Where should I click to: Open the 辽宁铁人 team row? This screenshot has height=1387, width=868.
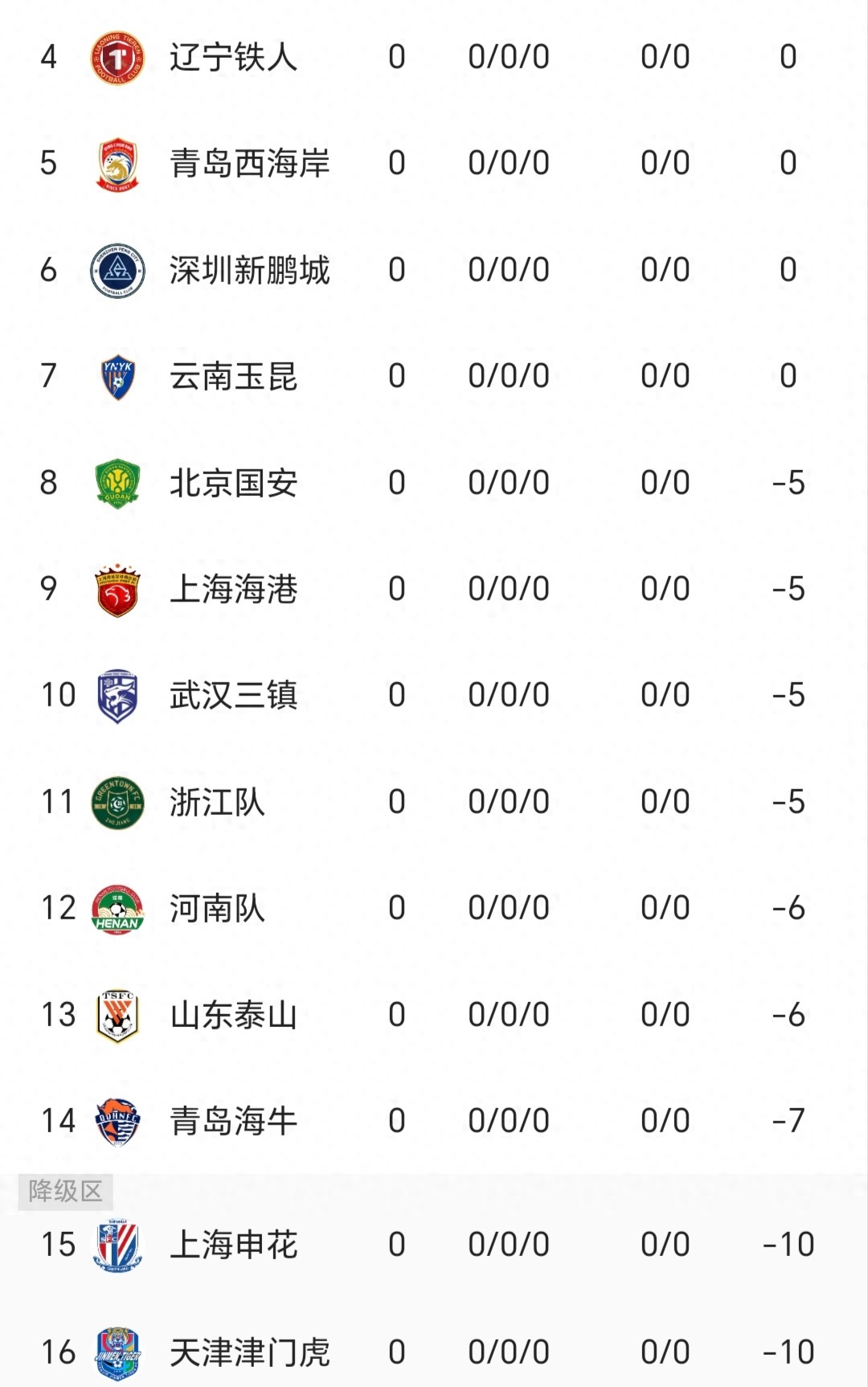[x=233, y=57]
